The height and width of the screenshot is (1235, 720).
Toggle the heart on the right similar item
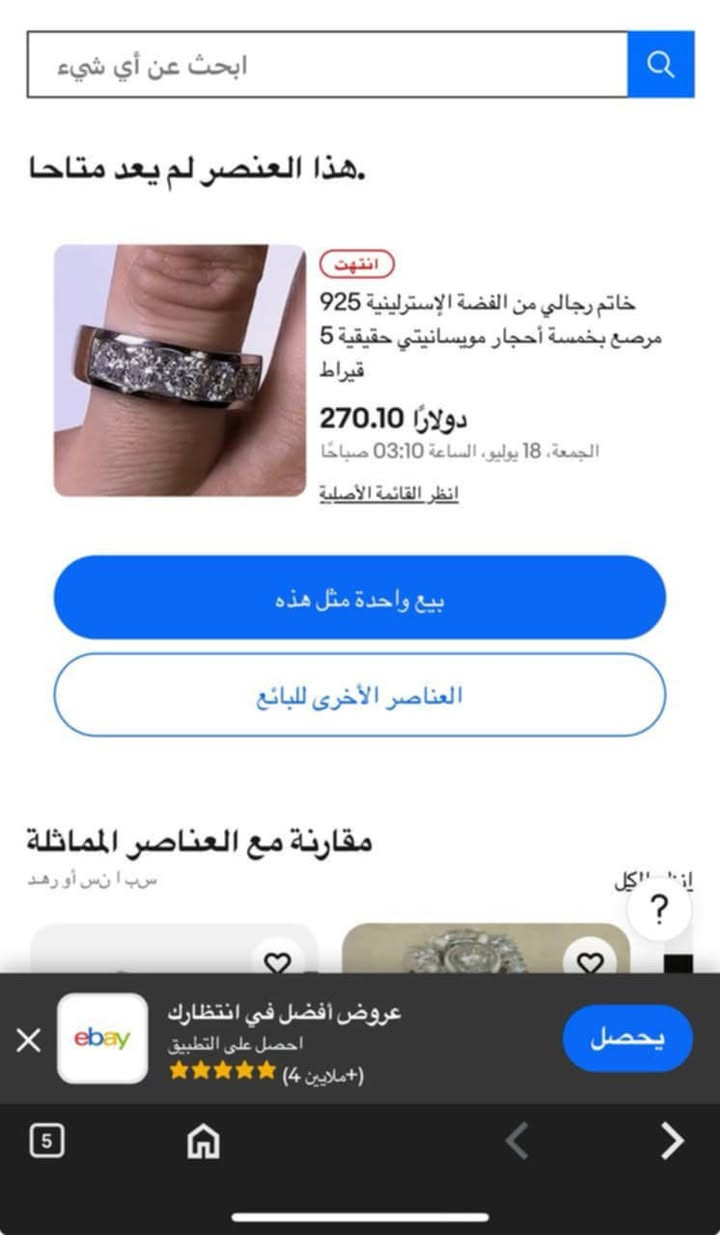(x=589, y=962)
